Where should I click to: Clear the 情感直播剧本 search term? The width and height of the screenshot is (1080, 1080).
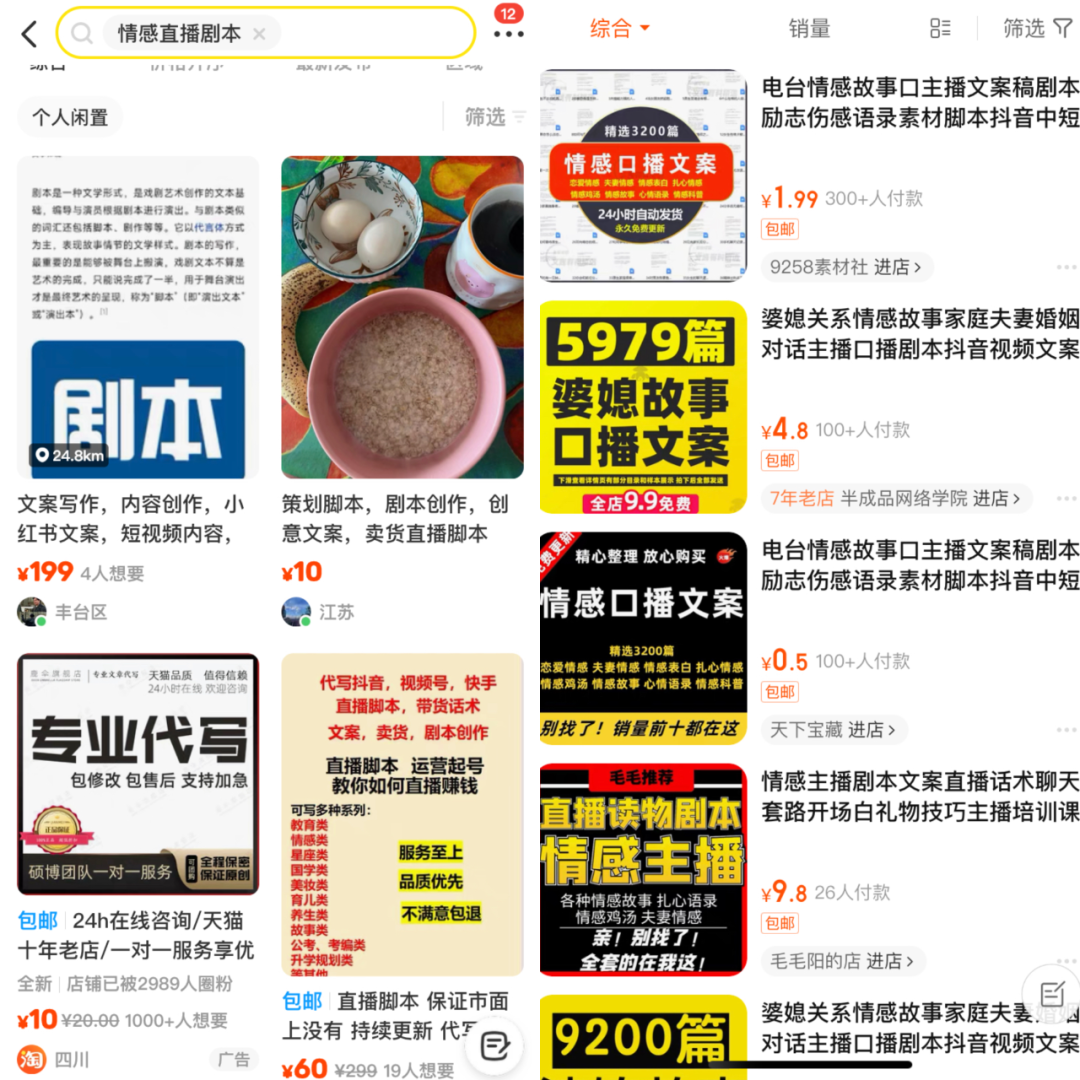click(x=259, y=34)
